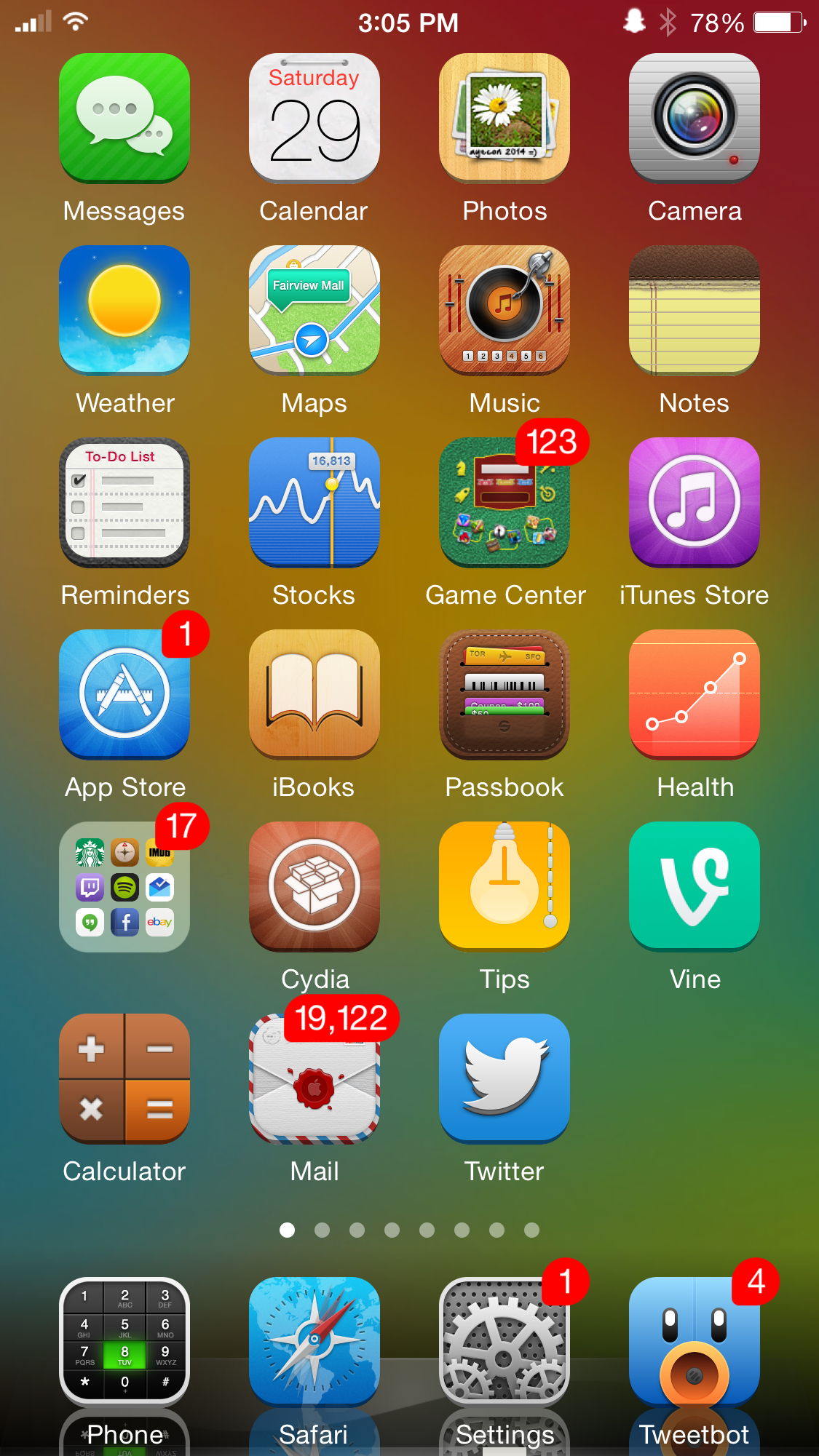Launch Safari from the dock
This screenshot has width=819, height=1456.
pyautogui.click(x=314, y=1342)
